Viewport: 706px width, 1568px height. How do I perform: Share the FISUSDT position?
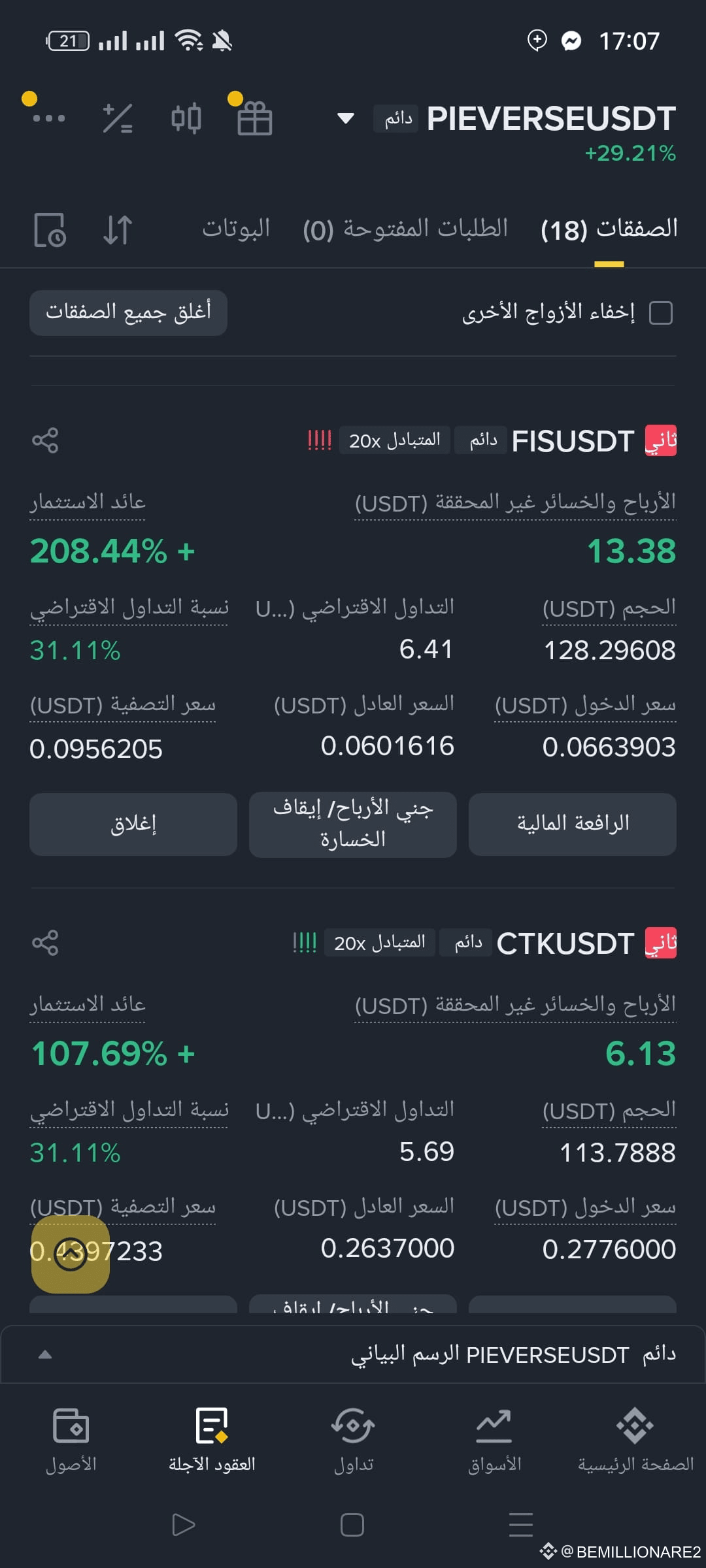[x=45, y=440]
